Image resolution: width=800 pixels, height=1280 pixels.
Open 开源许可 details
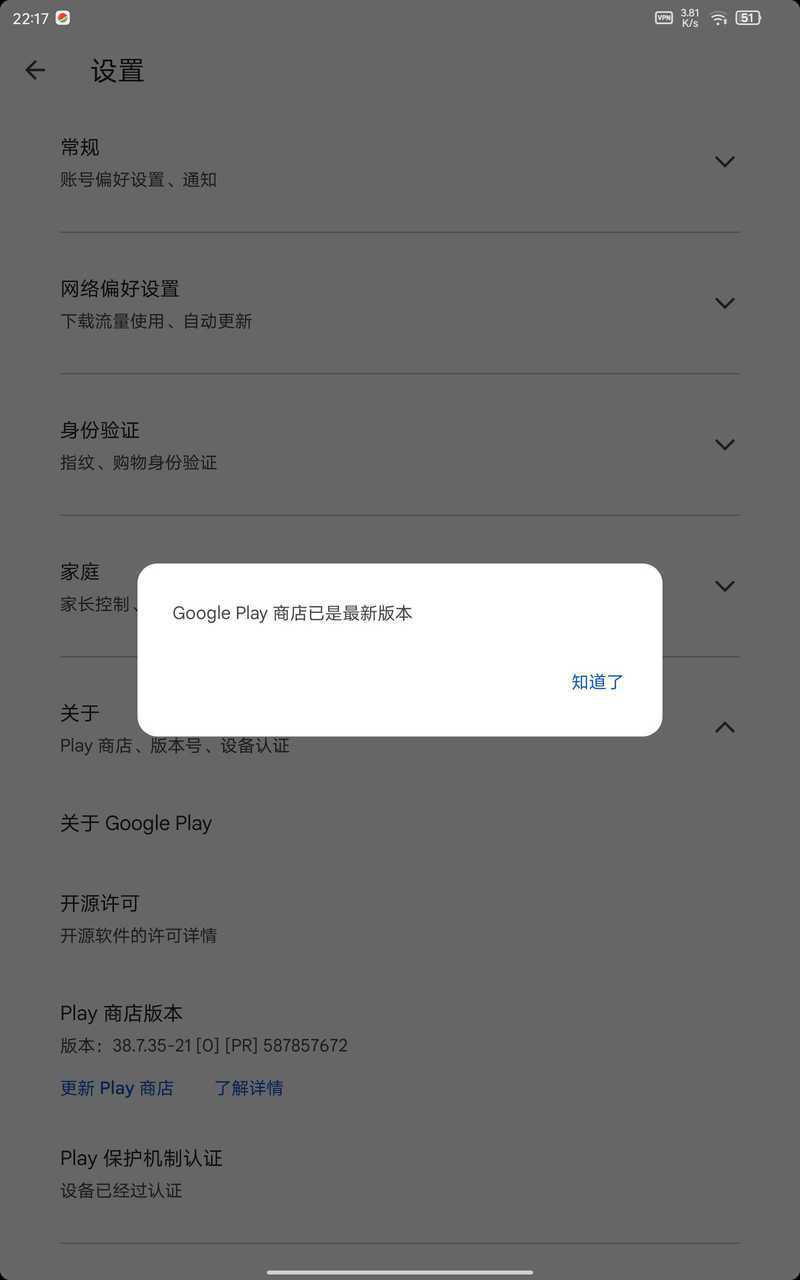[x=400, y=918]
